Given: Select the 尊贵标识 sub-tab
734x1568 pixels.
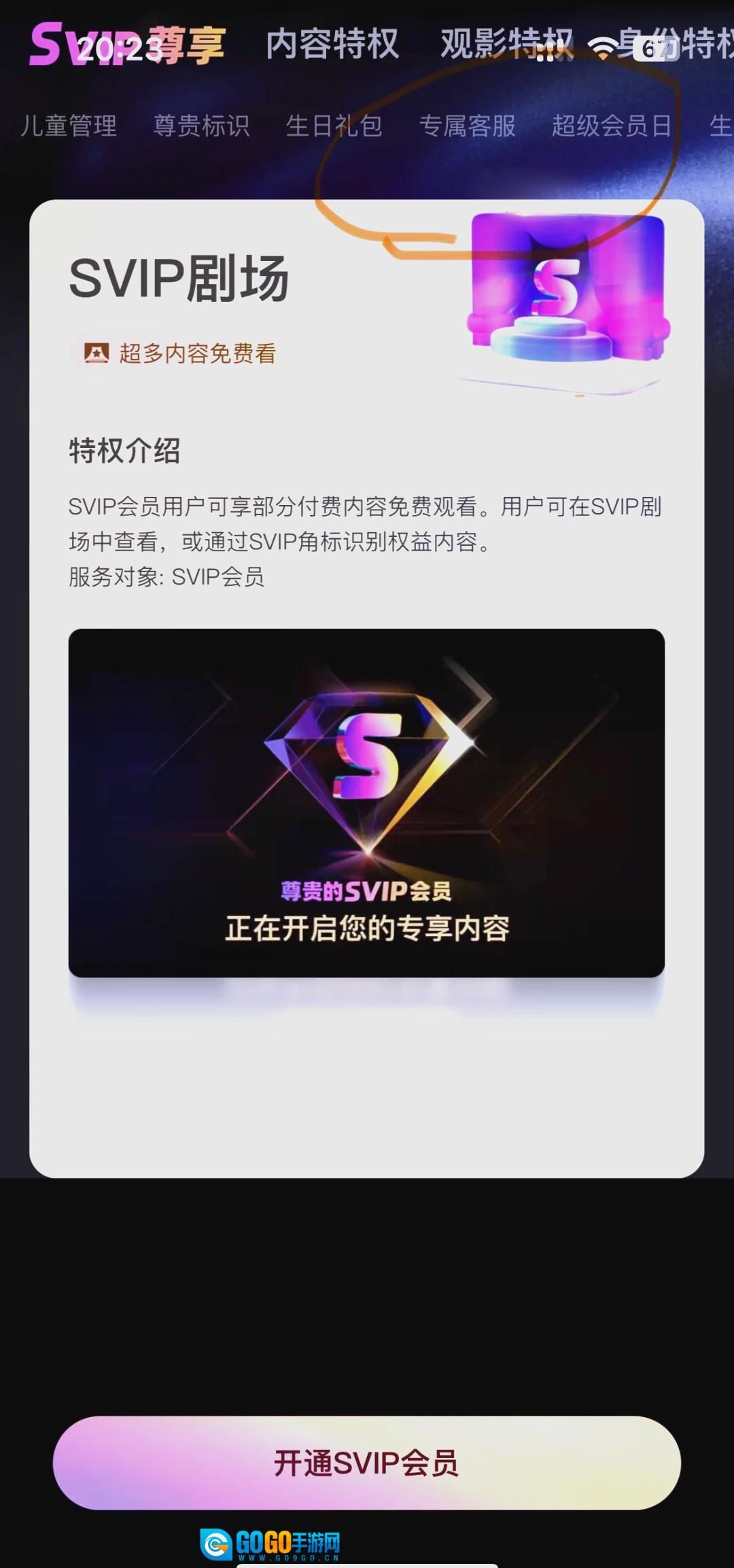Looking at the screenshot, I should [201, 126].
